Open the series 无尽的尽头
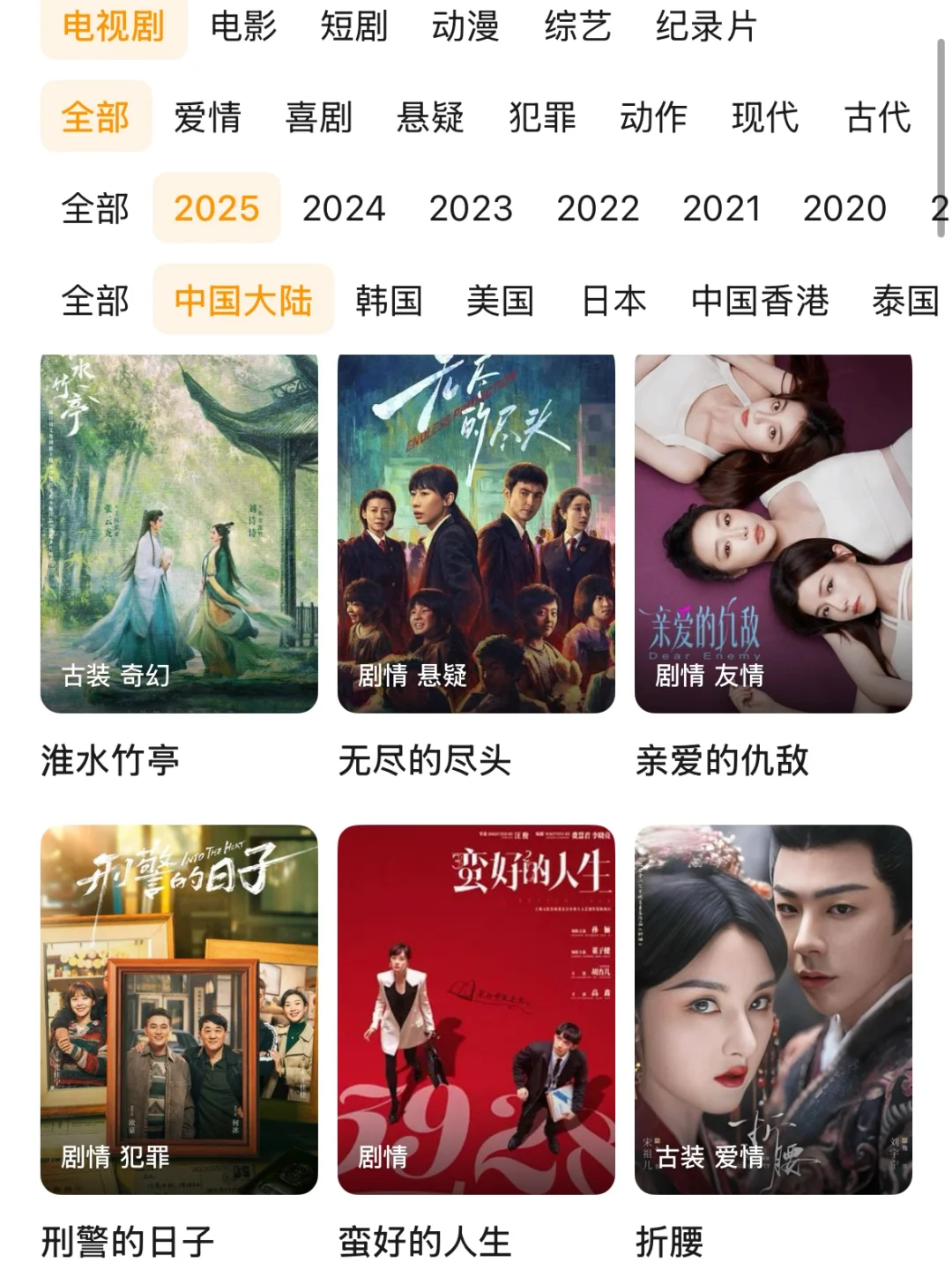This screenshot has width=952, height=1270. coord(476,534)
